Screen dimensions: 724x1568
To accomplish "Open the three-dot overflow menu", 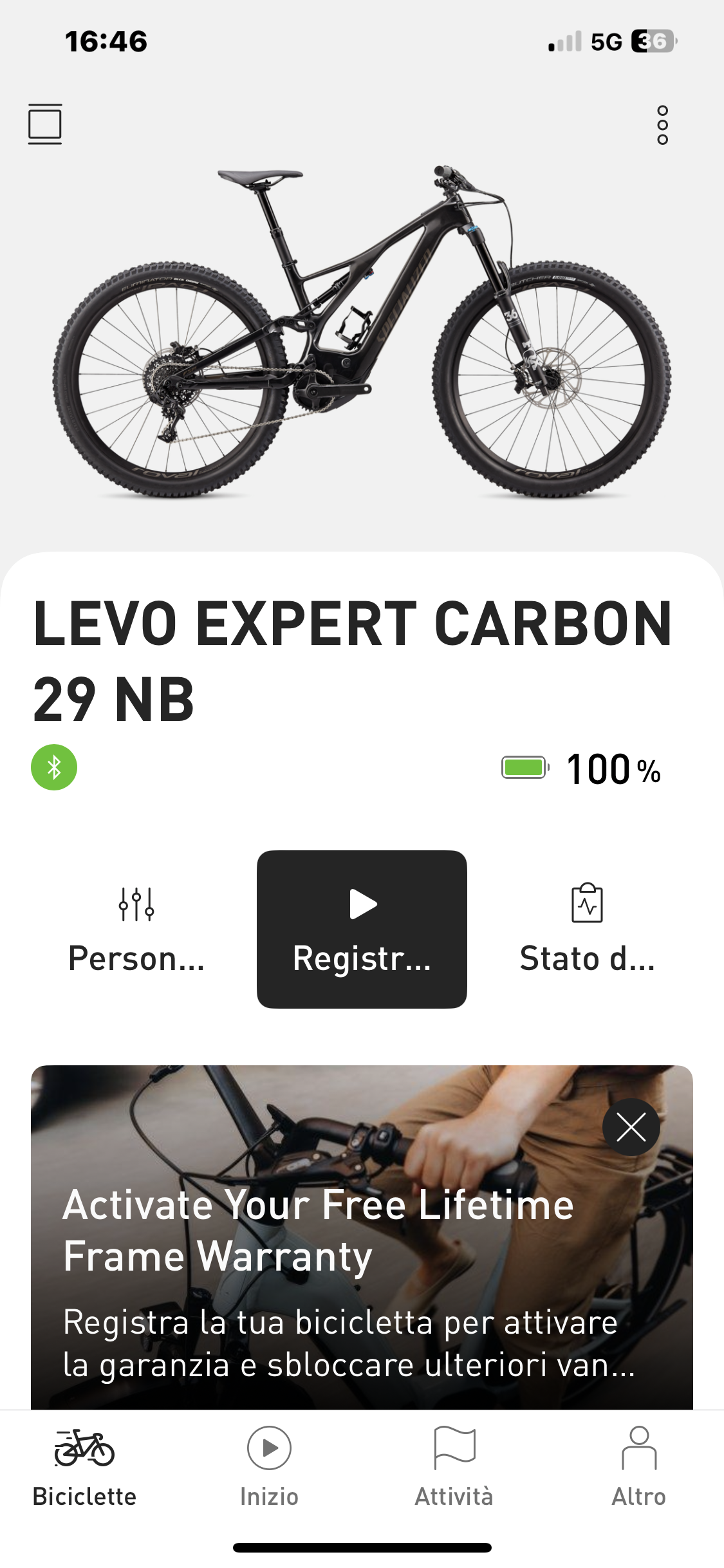I will [x=662, y=125].
